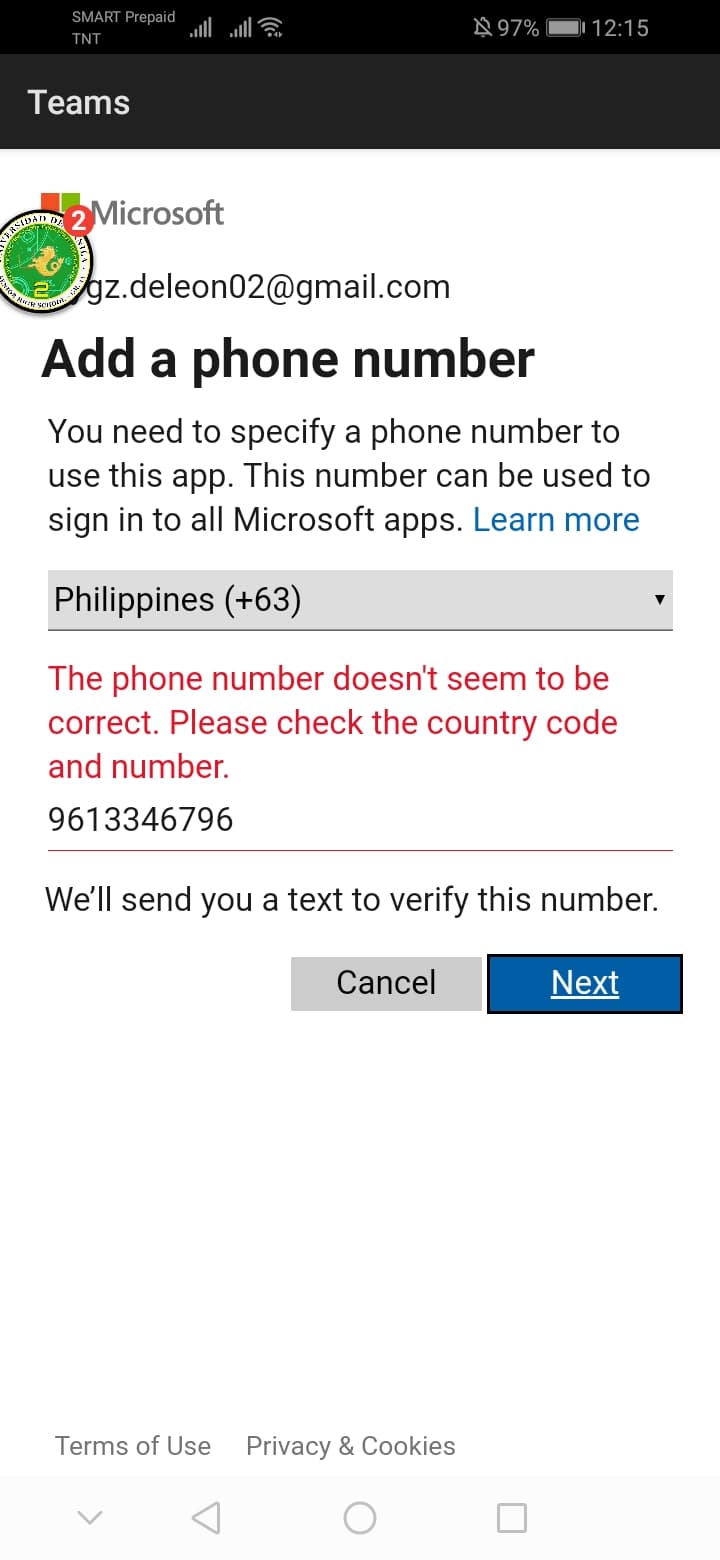720x1560 pixels.
Task: Open the floating chat head with 2 badge
Action: 45,262
